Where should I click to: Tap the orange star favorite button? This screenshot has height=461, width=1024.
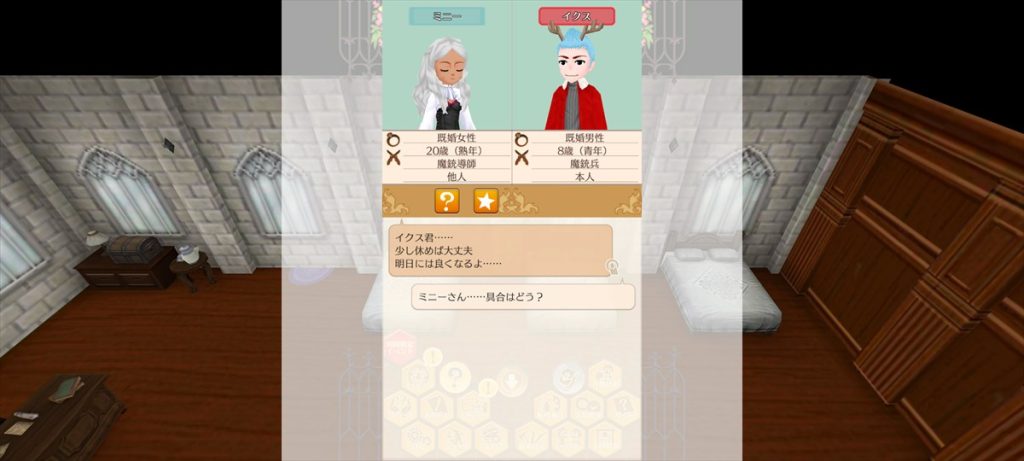pyautogui.click(x=485, y=201)
